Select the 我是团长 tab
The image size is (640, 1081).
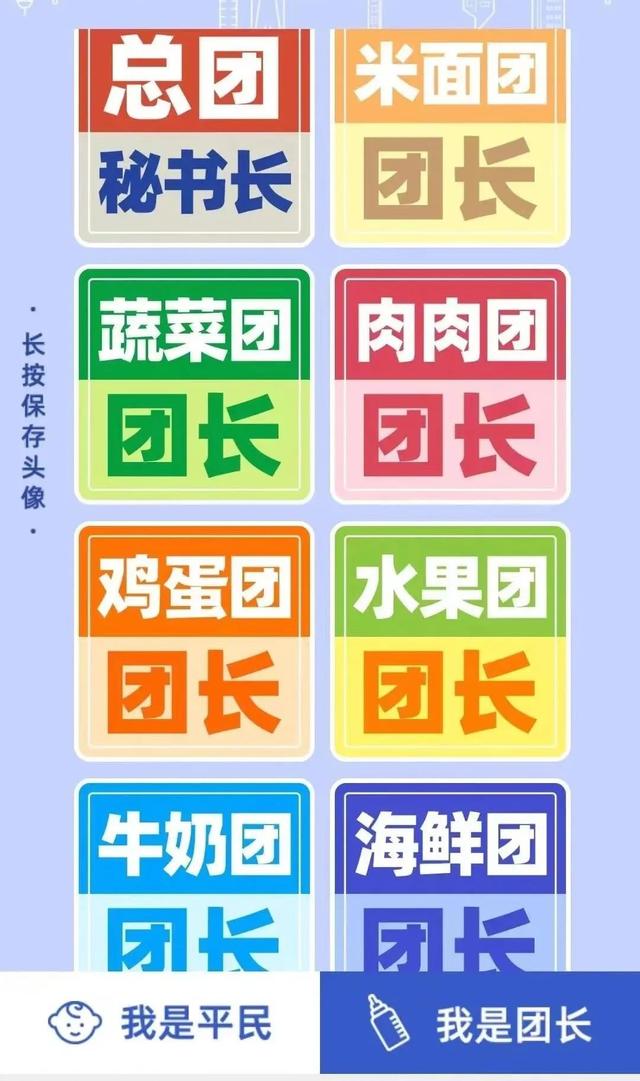coord(480,1024)
